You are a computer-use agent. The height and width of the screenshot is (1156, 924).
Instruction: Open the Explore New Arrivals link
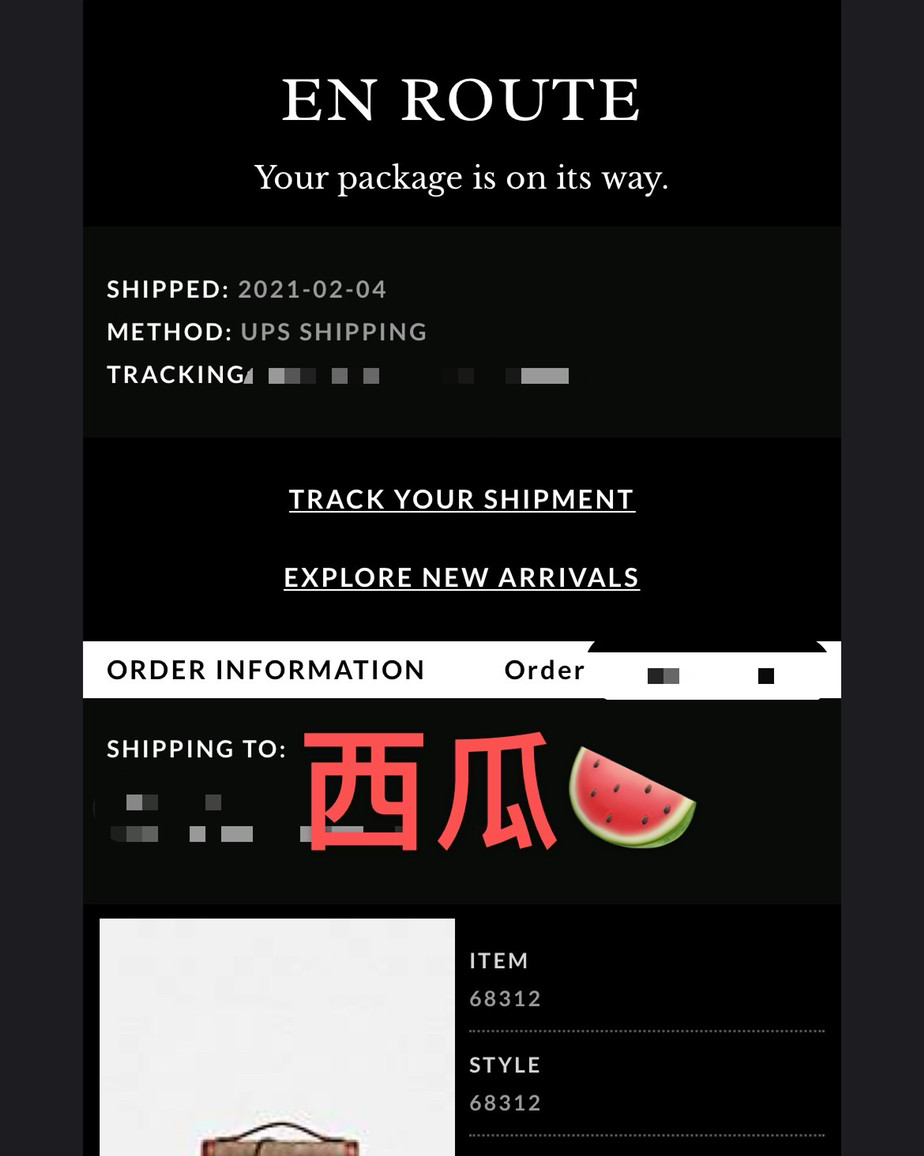461,577
